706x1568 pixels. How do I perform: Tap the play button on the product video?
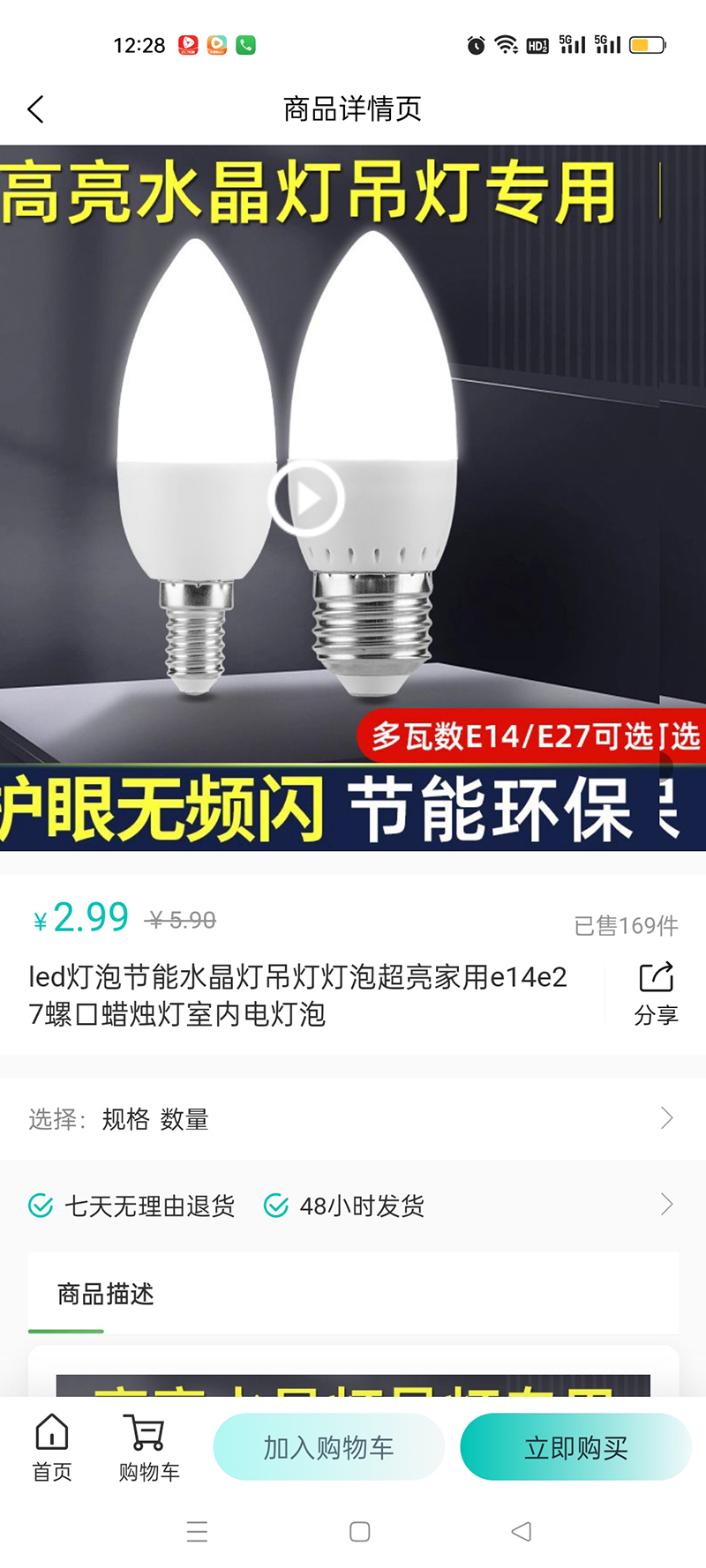(305, 497)
